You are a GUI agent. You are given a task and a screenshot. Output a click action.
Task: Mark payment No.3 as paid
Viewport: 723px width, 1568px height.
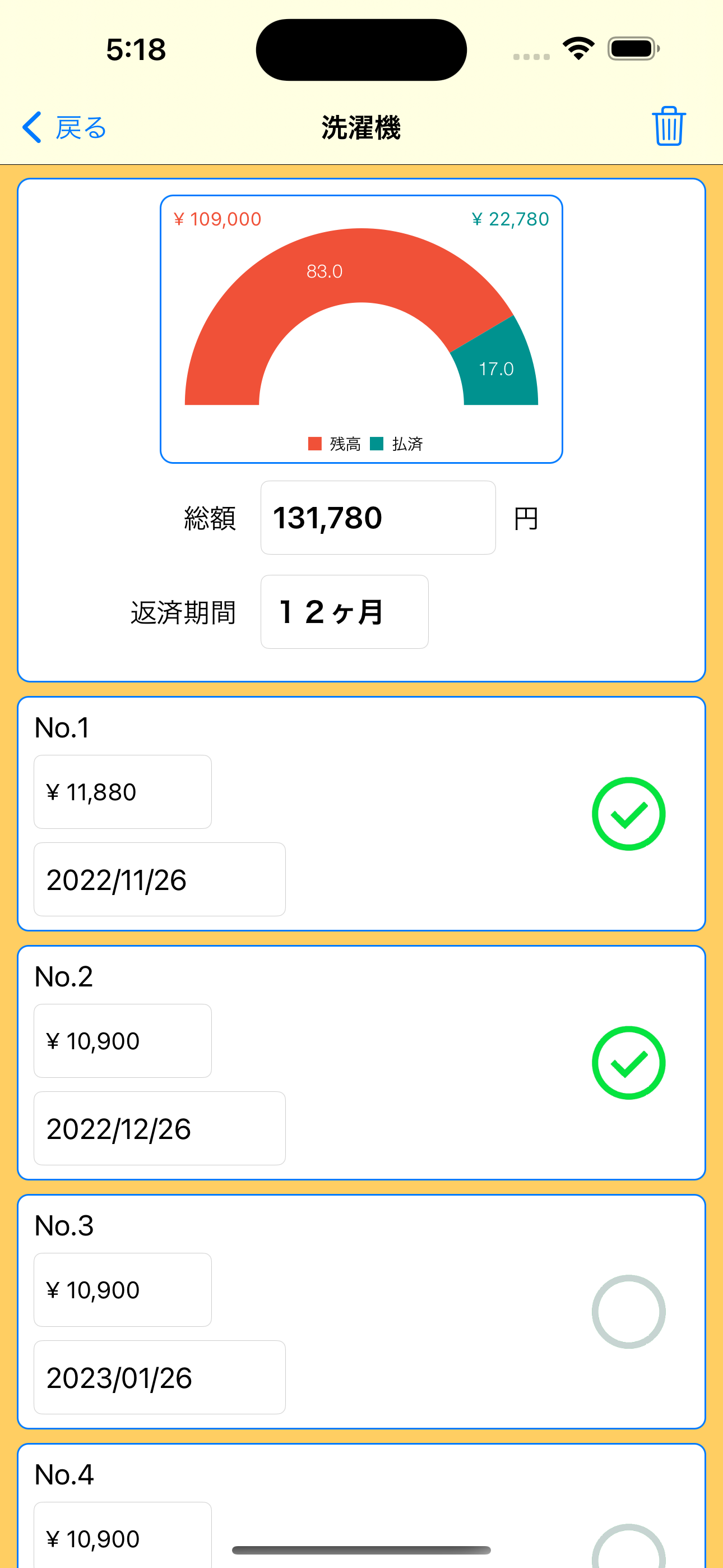tap(628, 1312)
